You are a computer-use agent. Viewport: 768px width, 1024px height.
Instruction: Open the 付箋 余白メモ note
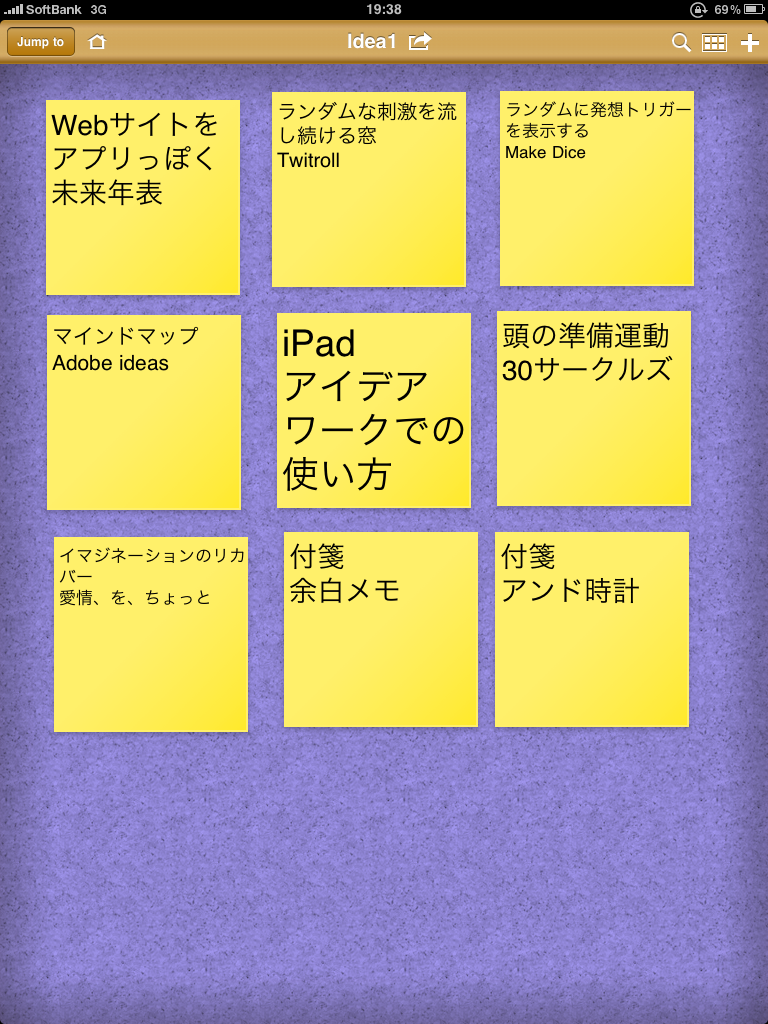(380, 629)
